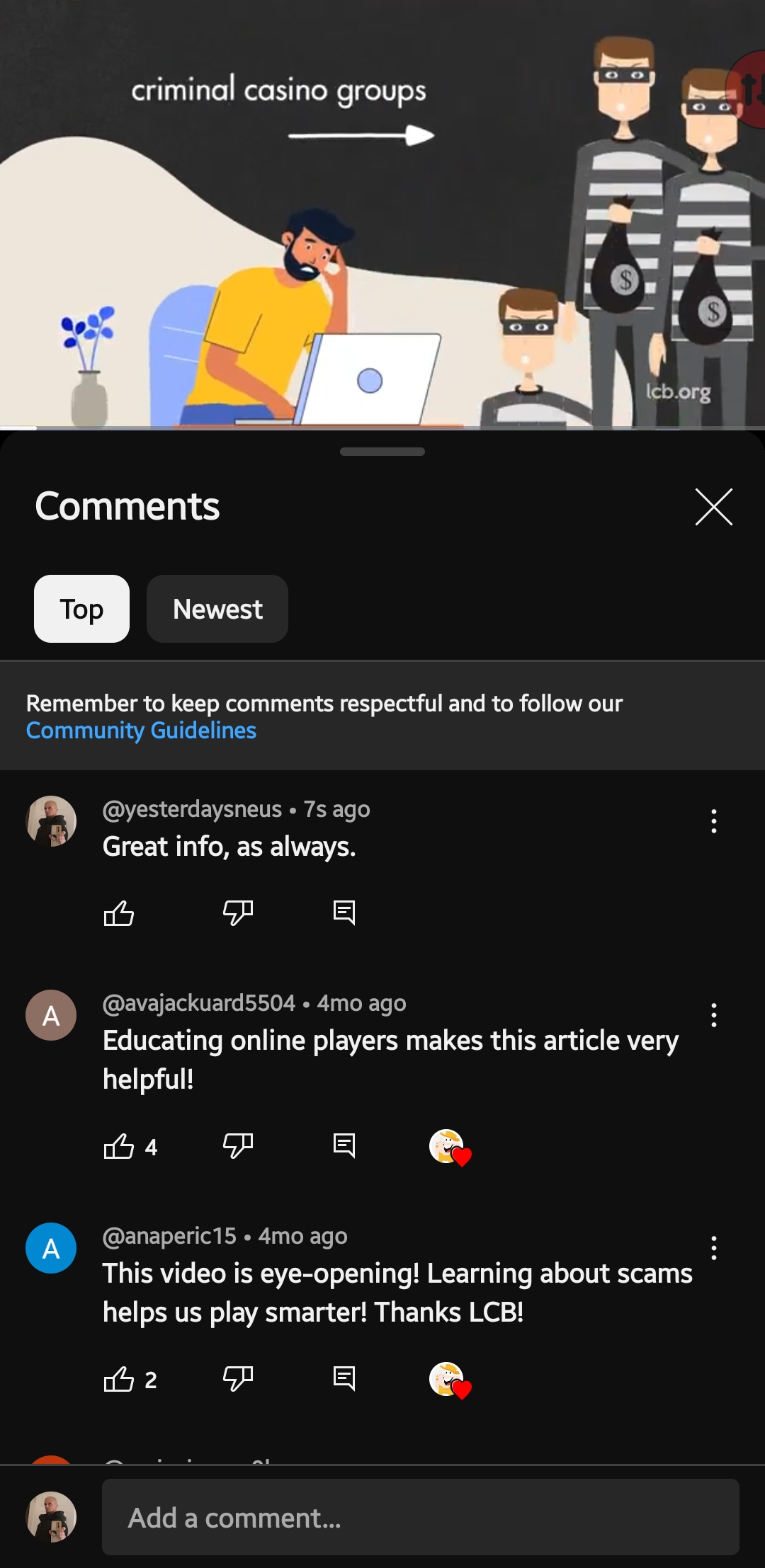
Task: Open @avajackuard5504's profile avatar
Action: point(51,1015)
